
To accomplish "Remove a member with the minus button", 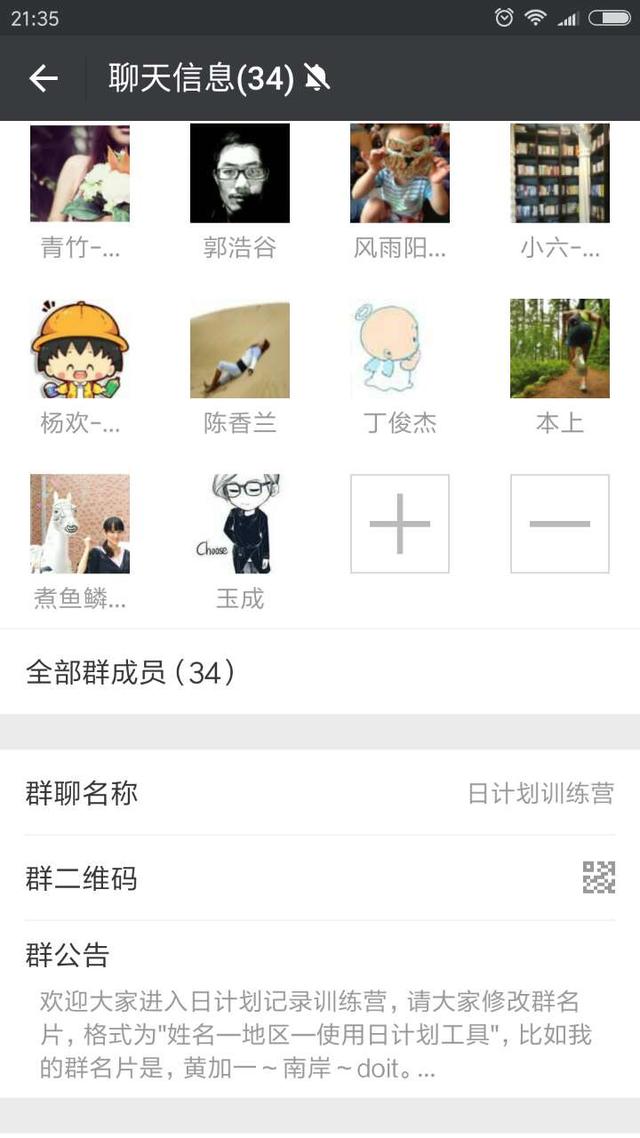I will click(560, 523).
